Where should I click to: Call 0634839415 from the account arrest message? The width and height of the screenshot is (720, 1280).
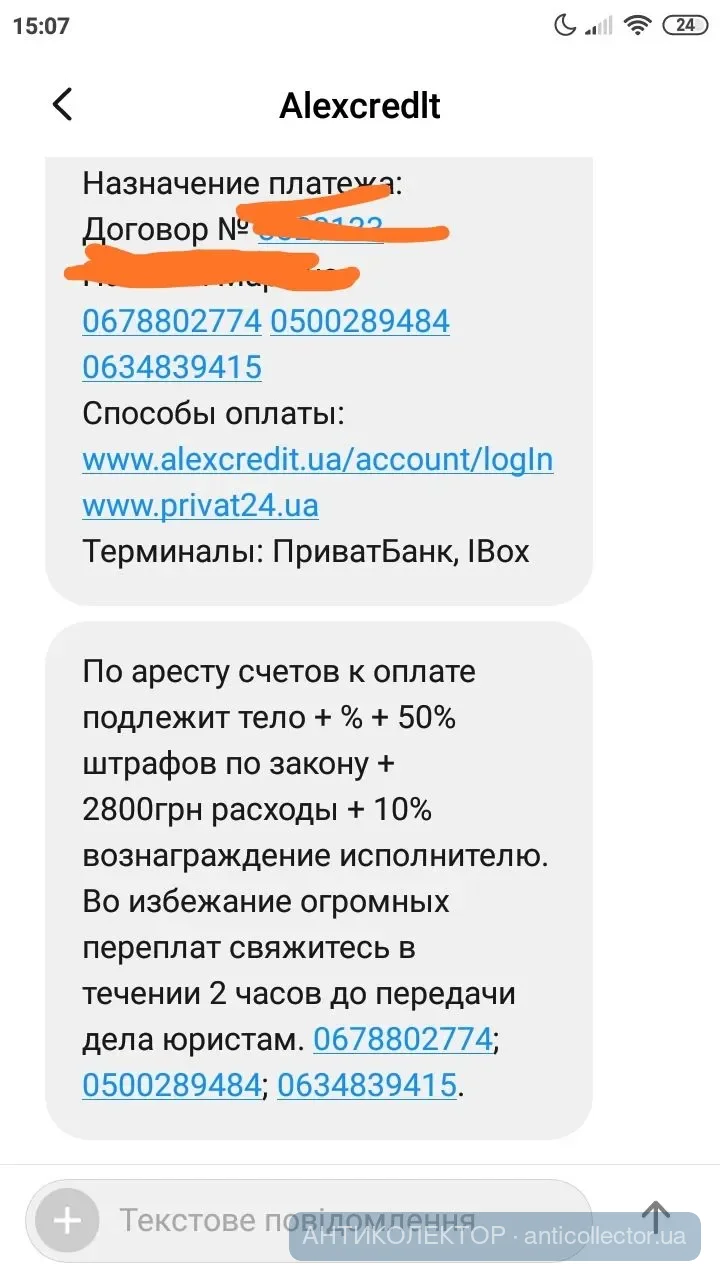point(367,1085)
